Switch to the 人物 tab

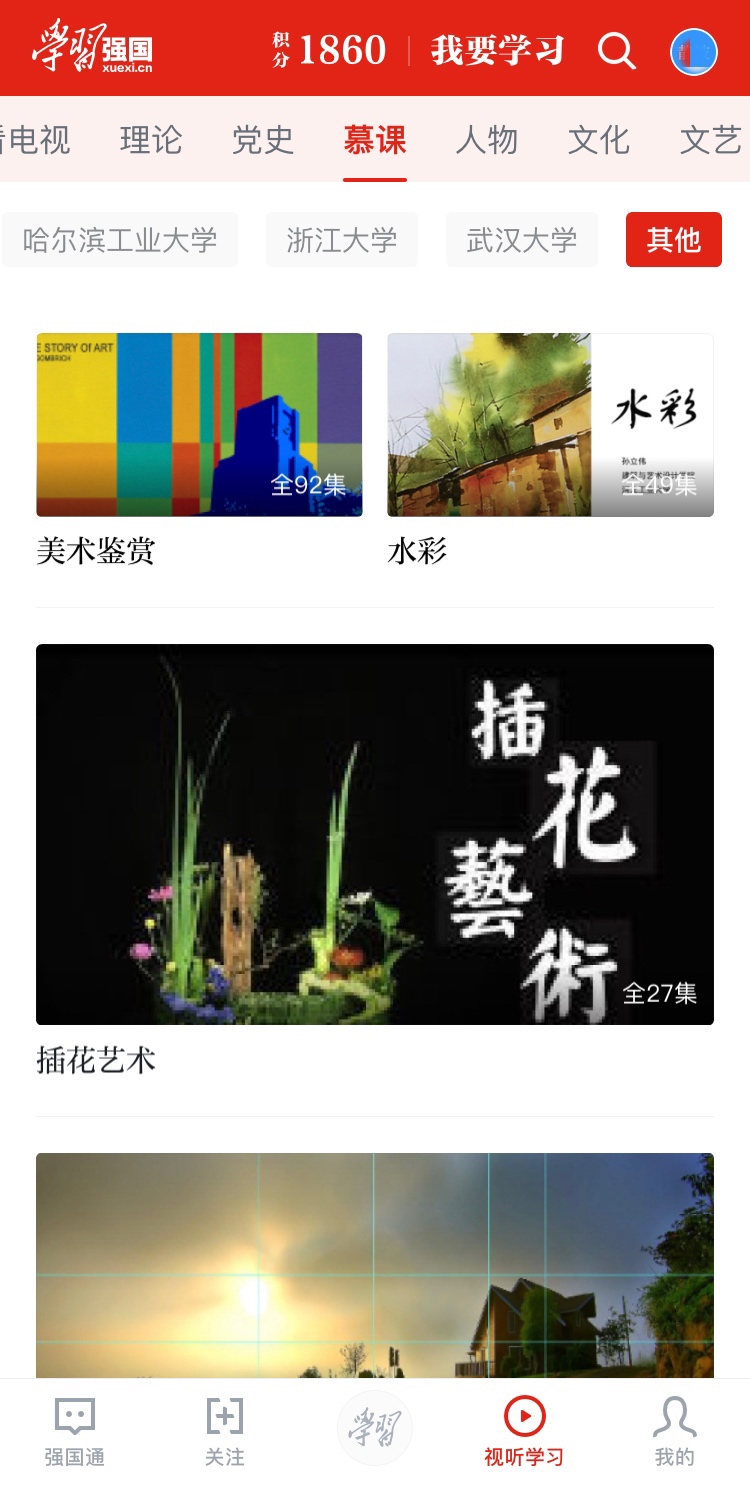click(487, 140)
